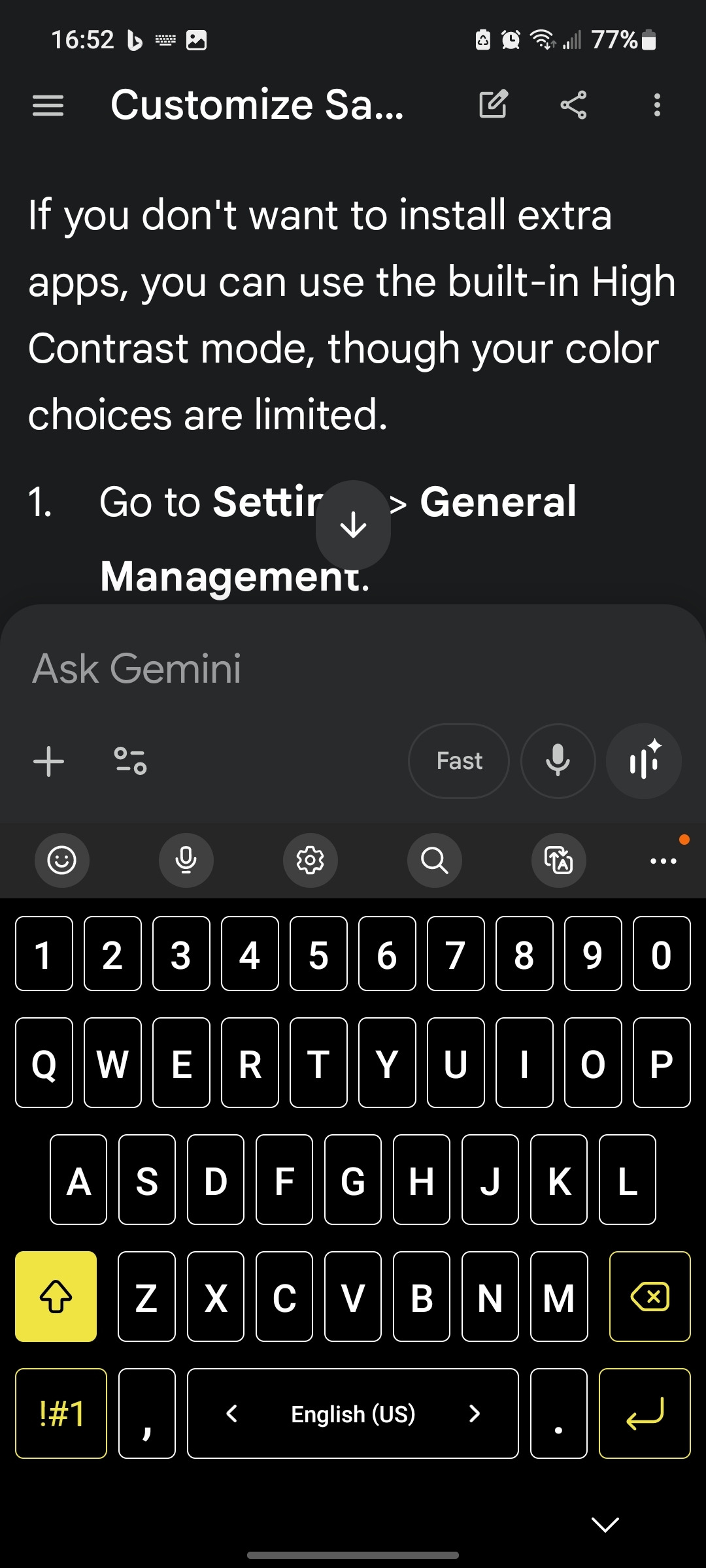Tap the Ask Gemini input field
Viewport: 706px width, 1568px height.
[261, 668]
